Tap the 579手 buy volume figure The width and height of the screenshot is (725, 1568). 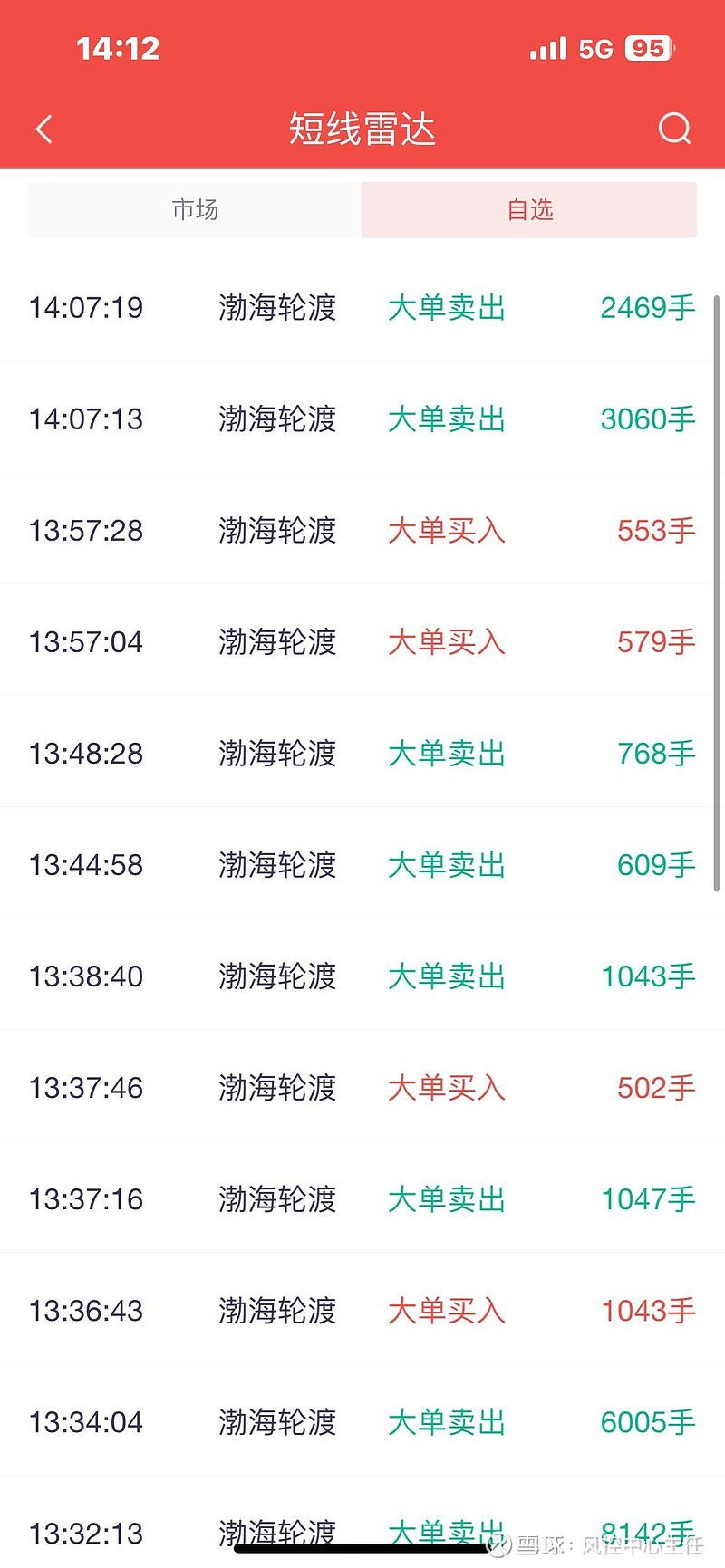[653, 641]
